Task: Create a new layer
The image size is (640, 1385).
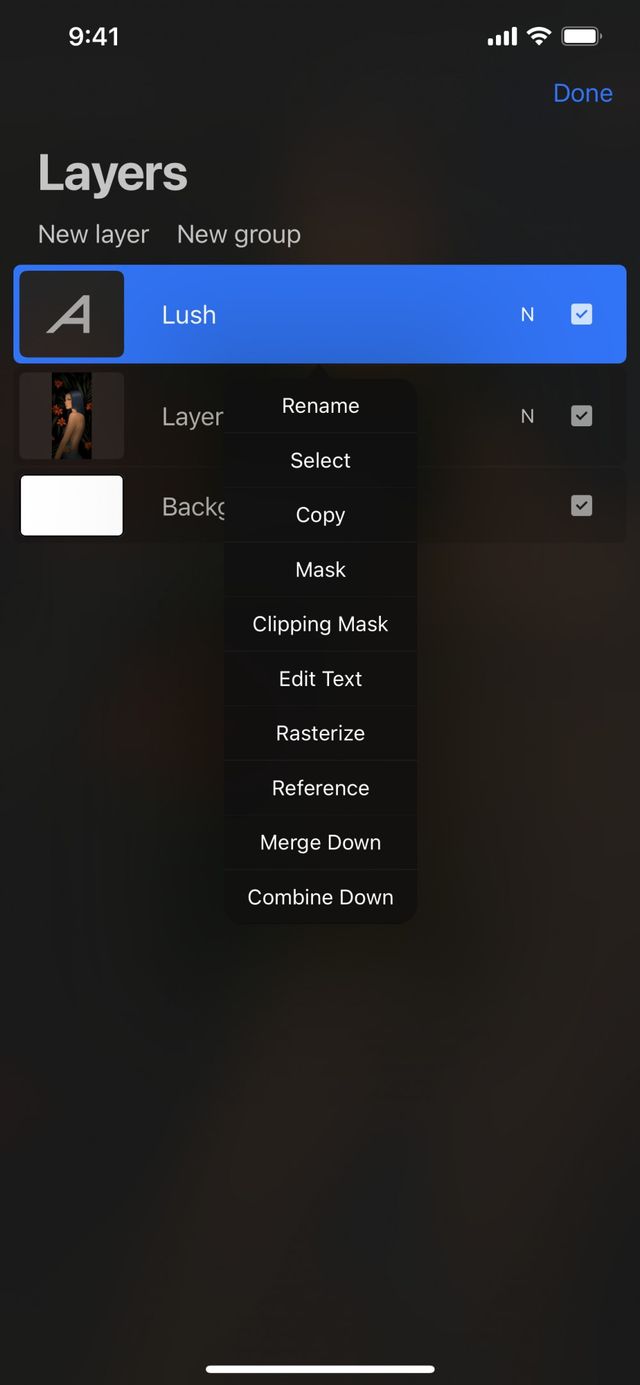Action: coord(93,234)
